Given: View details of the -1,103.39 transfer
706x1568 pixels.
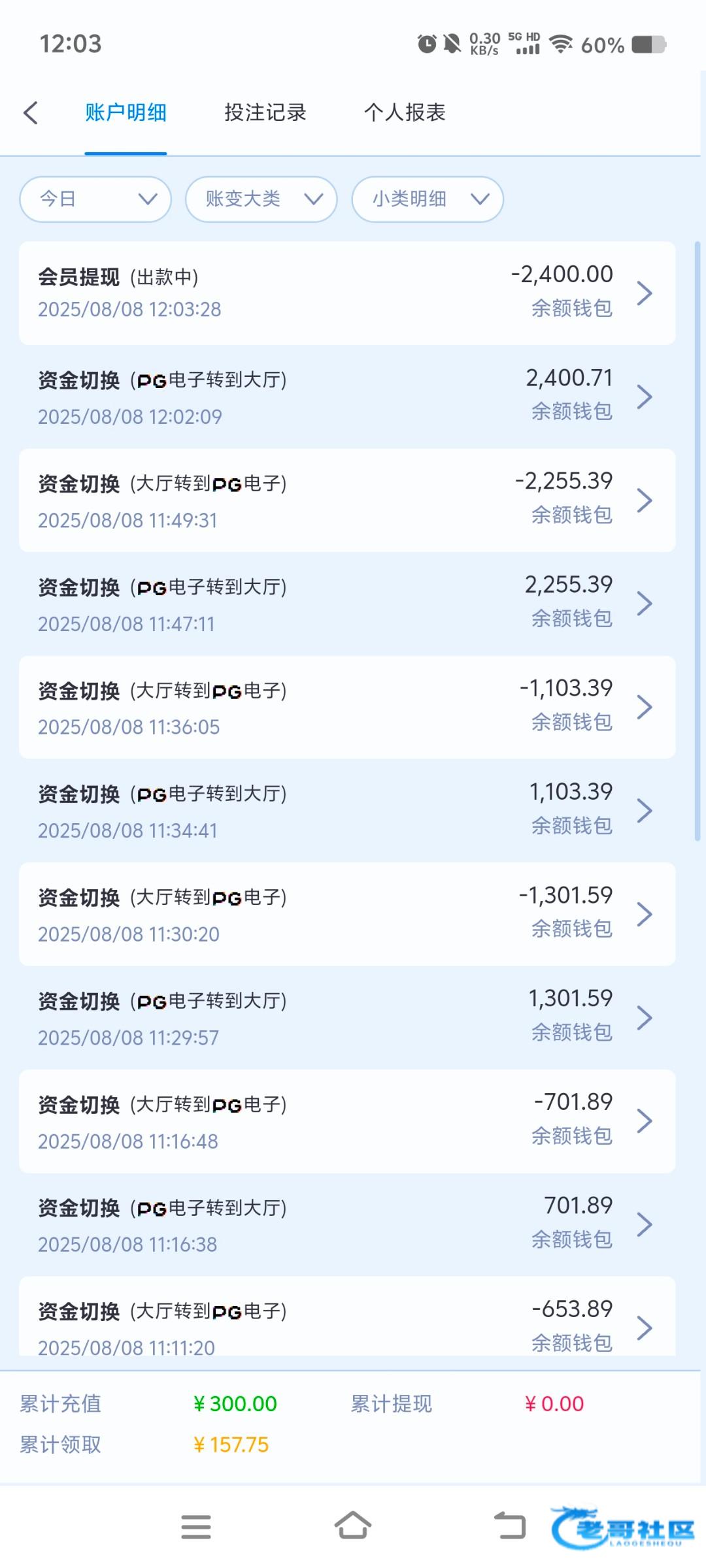Looking at the screenshot, I should (x=347, y=707).
